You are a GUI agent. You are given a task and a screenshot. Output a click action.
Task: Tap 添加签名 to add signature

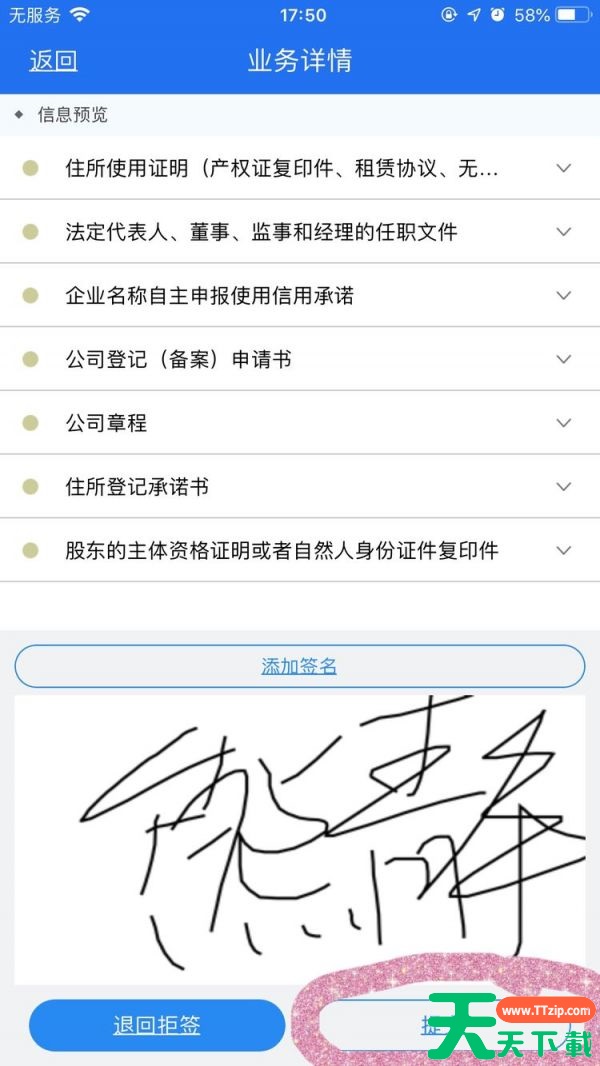tap(299, 666)
